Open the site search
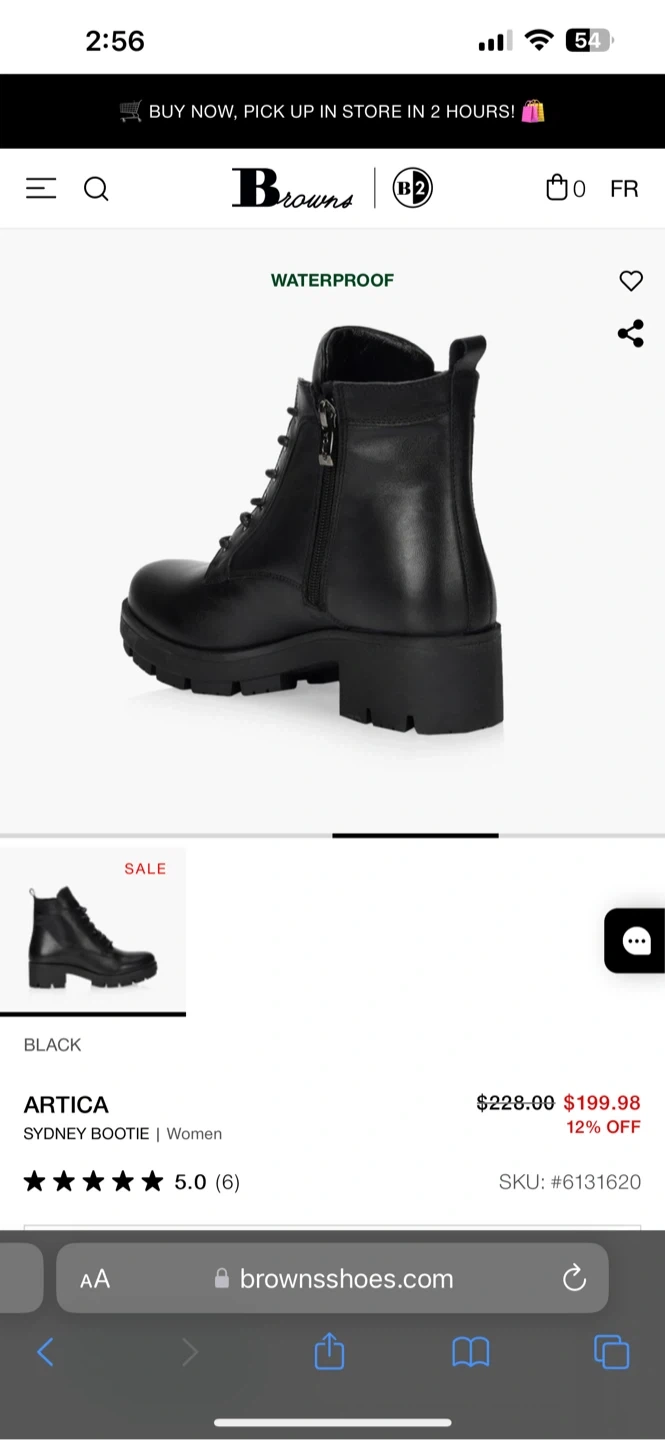Image resolution: width=665 pixels, height=1440 pixels. tap(96, 188)
